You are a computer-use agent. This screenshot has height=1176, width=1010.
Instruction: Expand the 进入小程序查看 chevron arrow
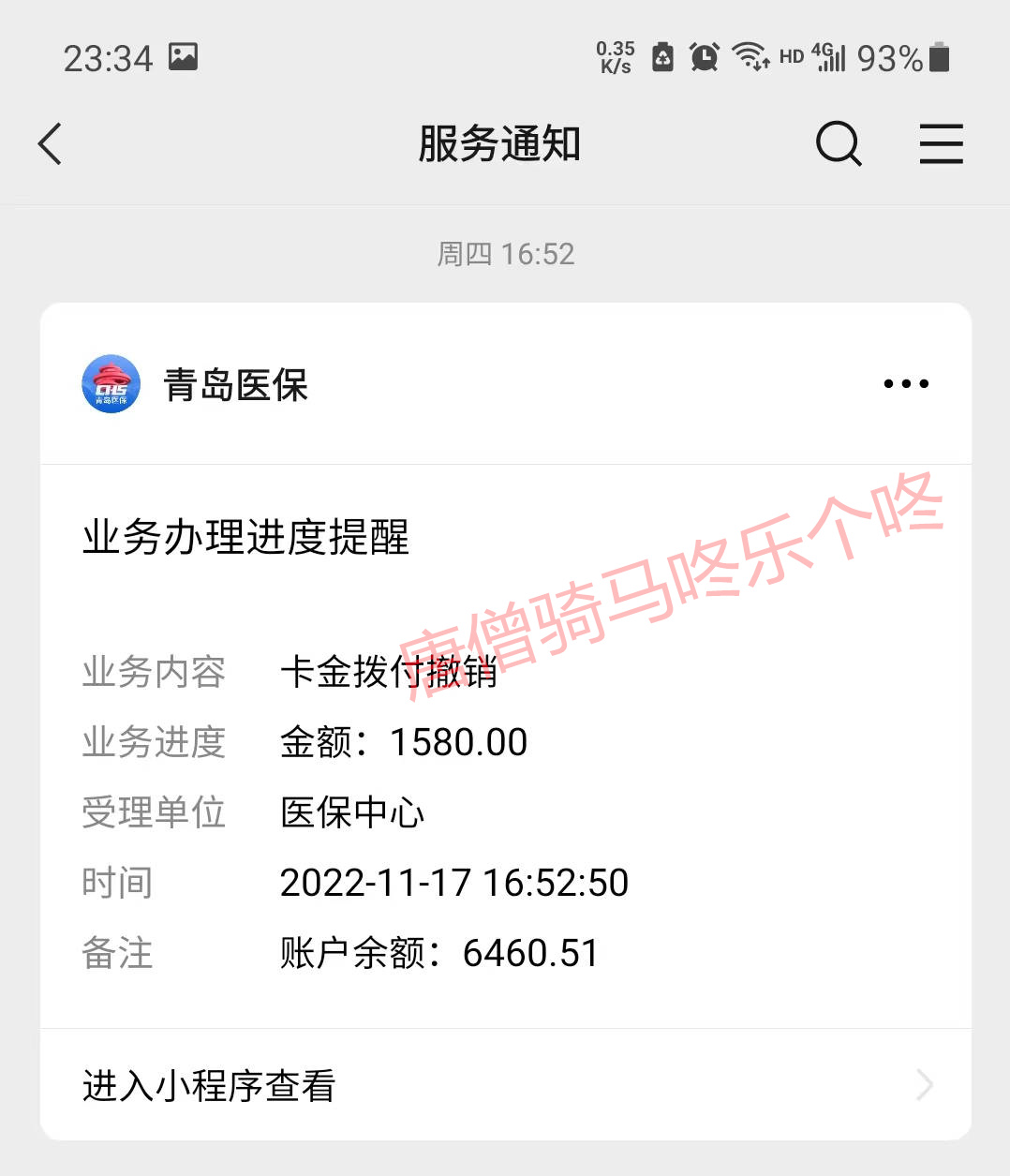(x=924, y=1085)
